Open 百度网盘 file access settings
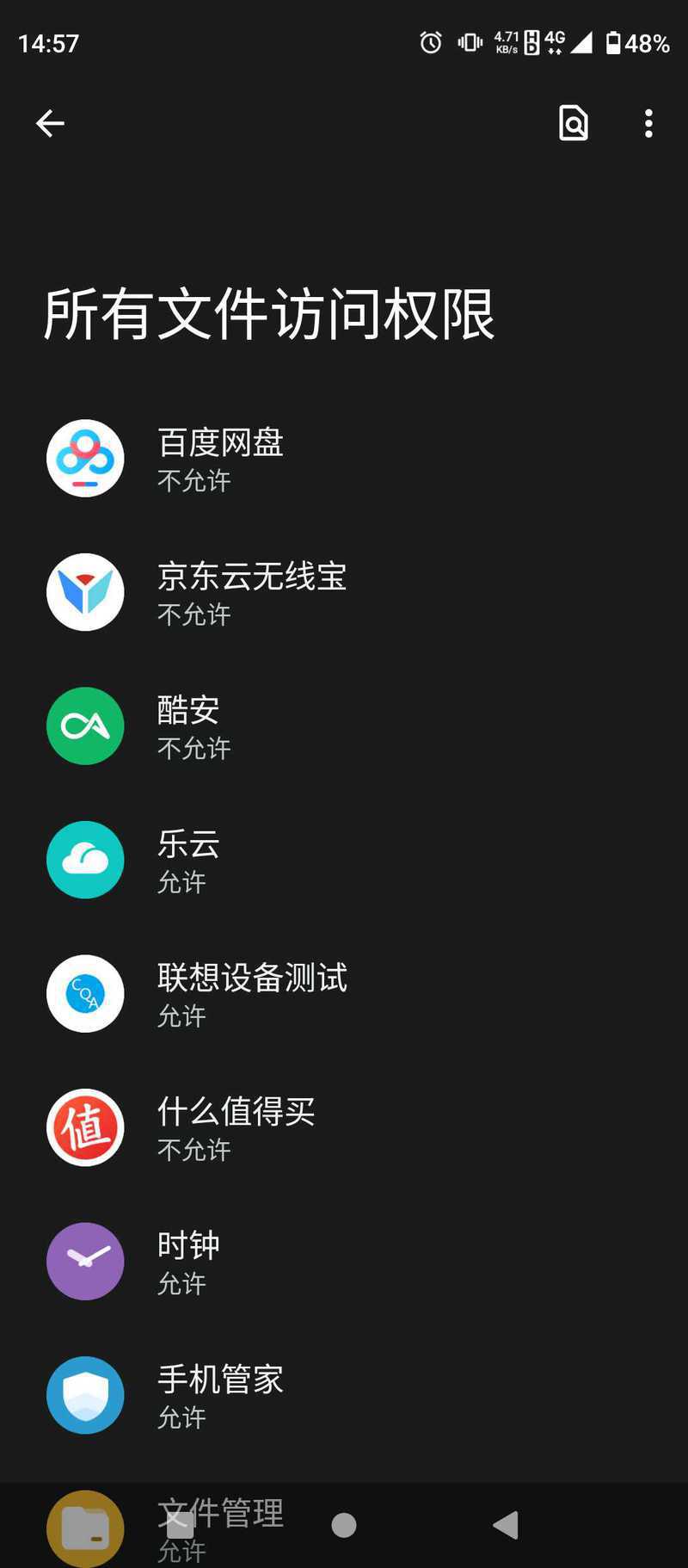 point(344,459)
